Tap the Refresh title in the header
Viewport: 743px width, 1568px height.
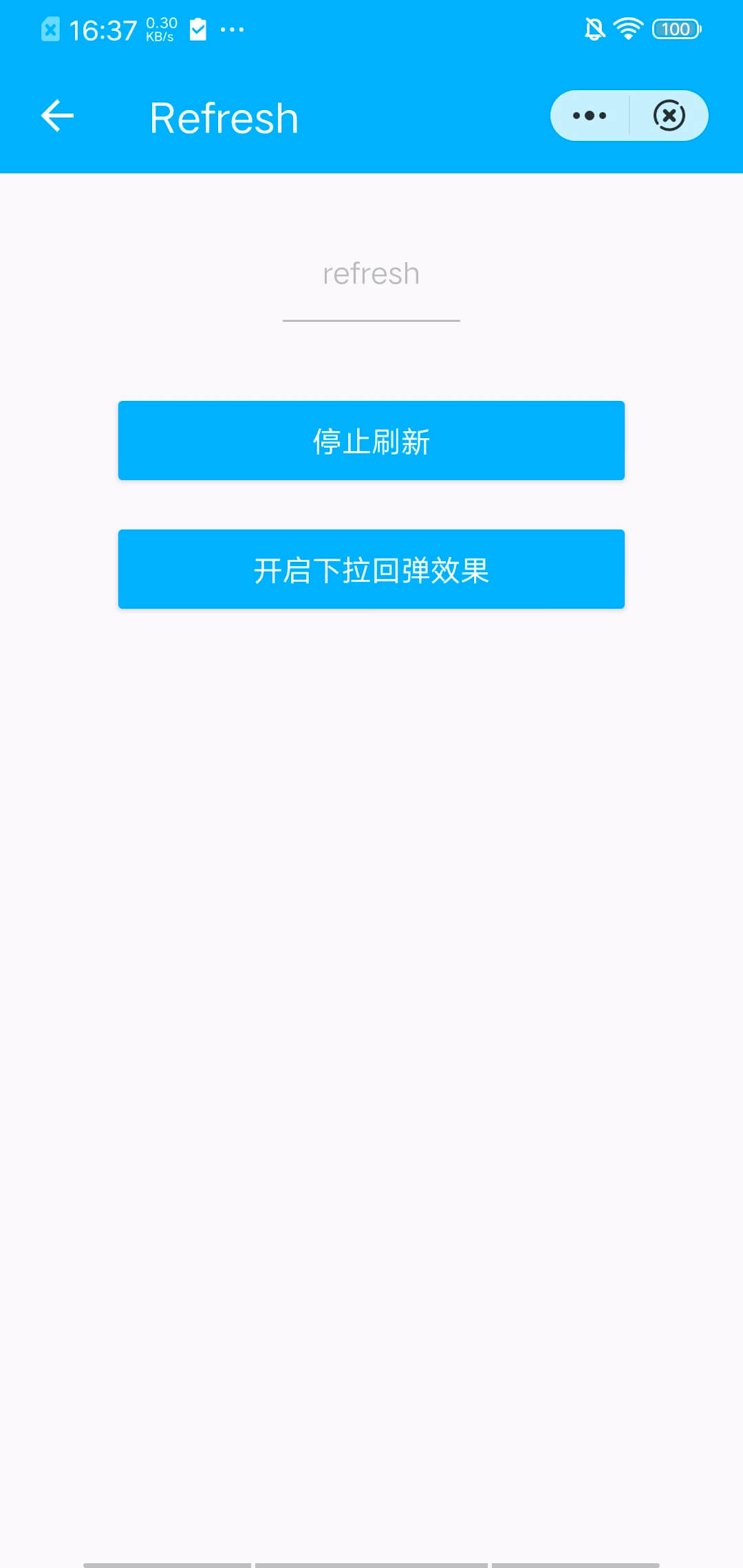point(224,116)
